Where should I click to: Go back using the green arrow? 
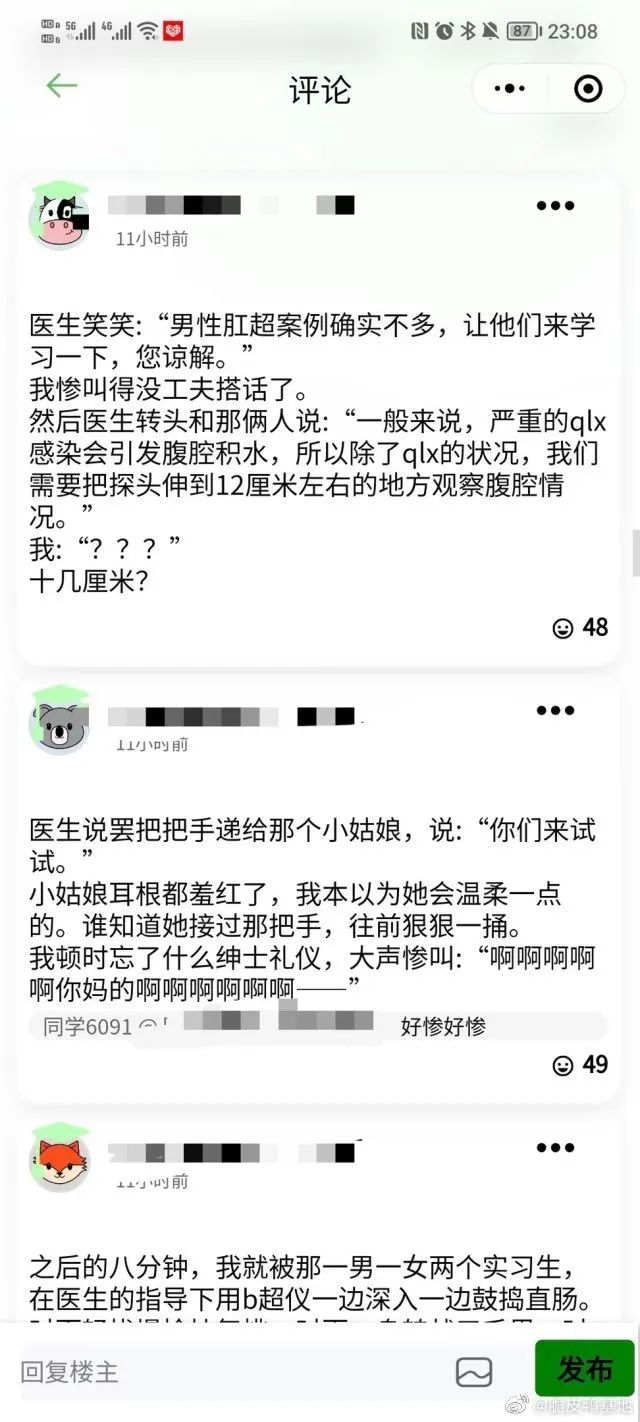pyautogui.click(x=62, y=88)
